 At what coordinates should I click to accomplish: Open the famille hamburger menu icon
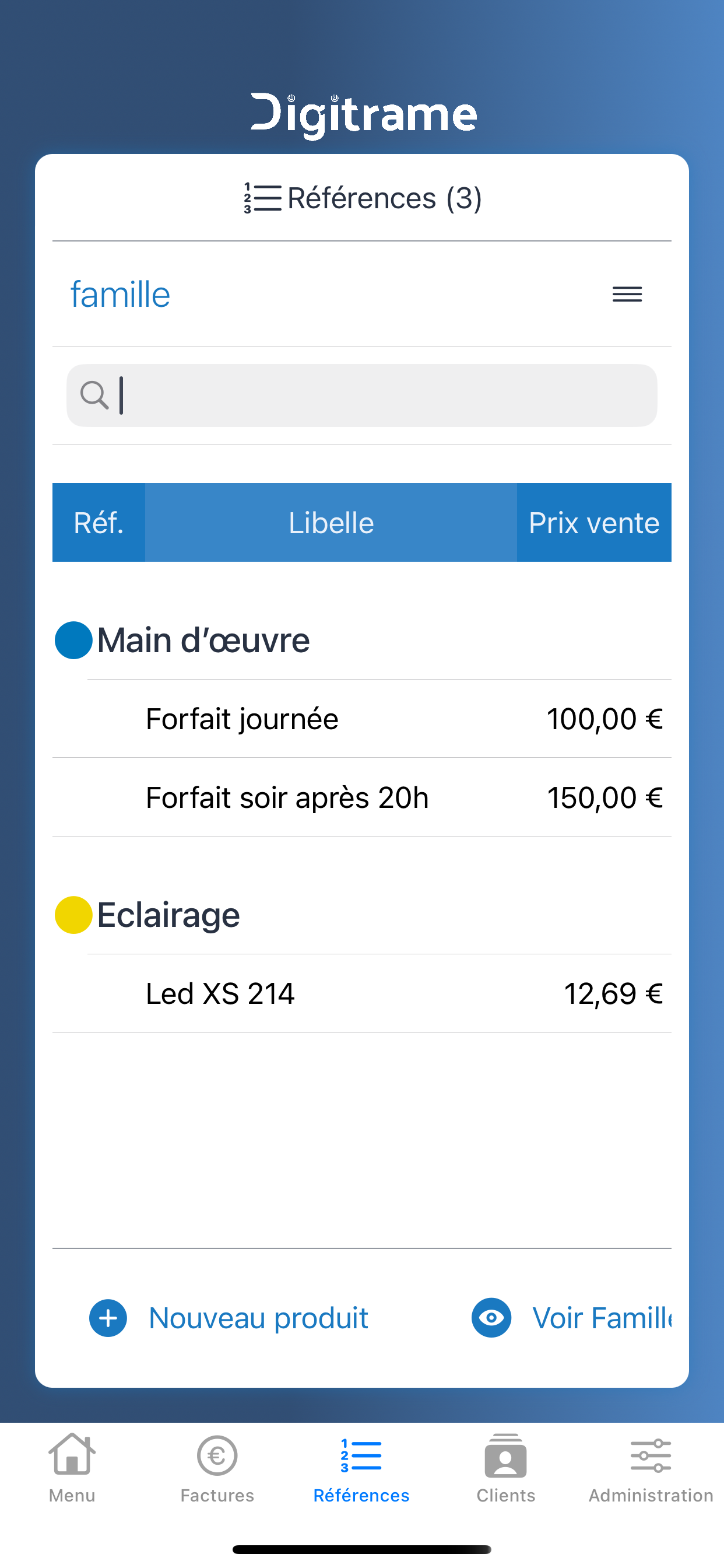[627, 295]
